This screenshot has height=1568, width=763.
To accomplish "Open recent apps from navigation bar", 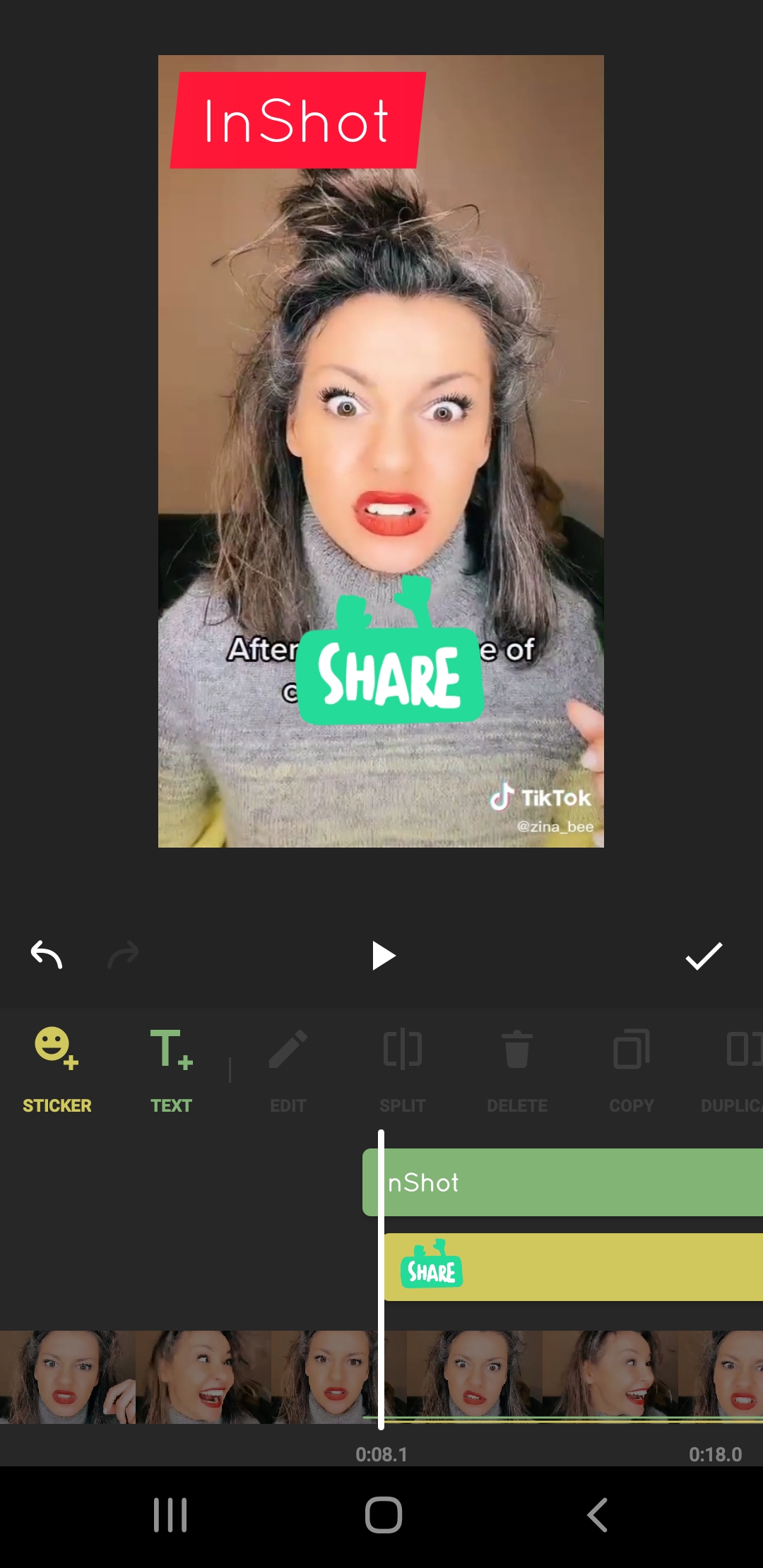I will (x=170, y=1514).
